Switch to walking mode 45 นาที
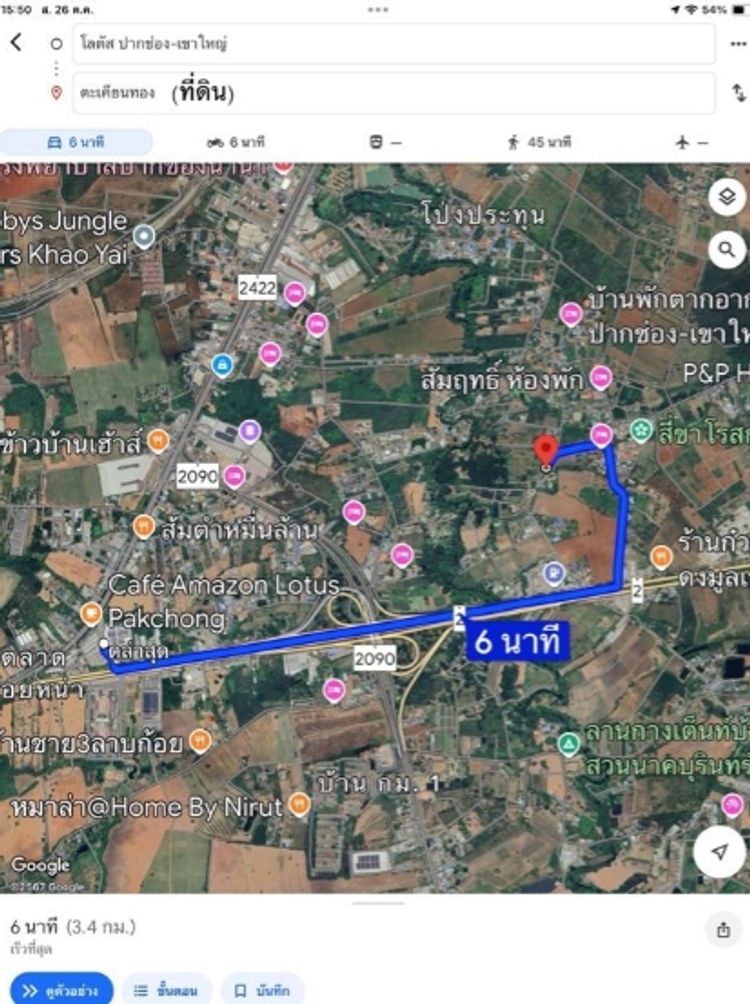Viewport: 750px width, 1004px height. (539, 142)
